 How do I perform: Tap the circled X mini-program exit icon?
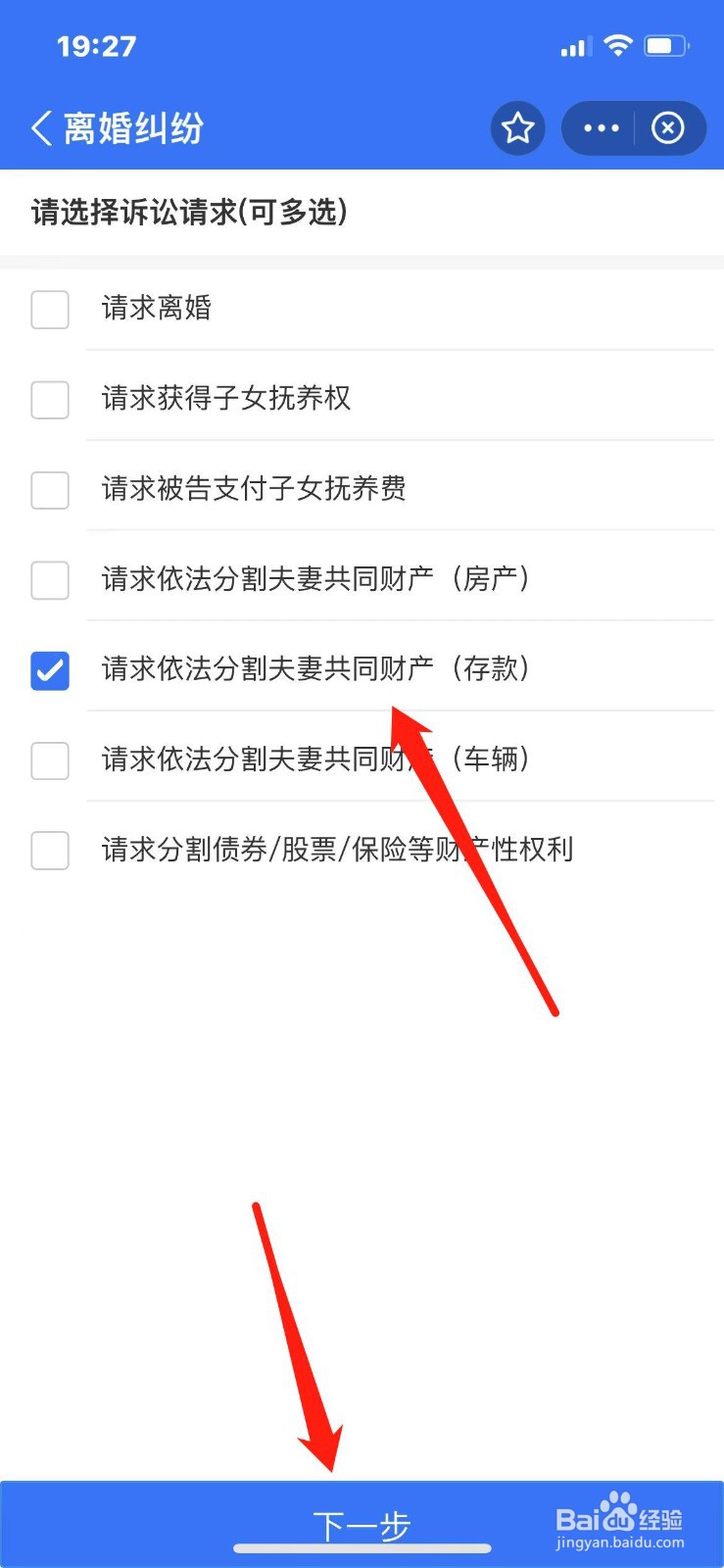667,127
